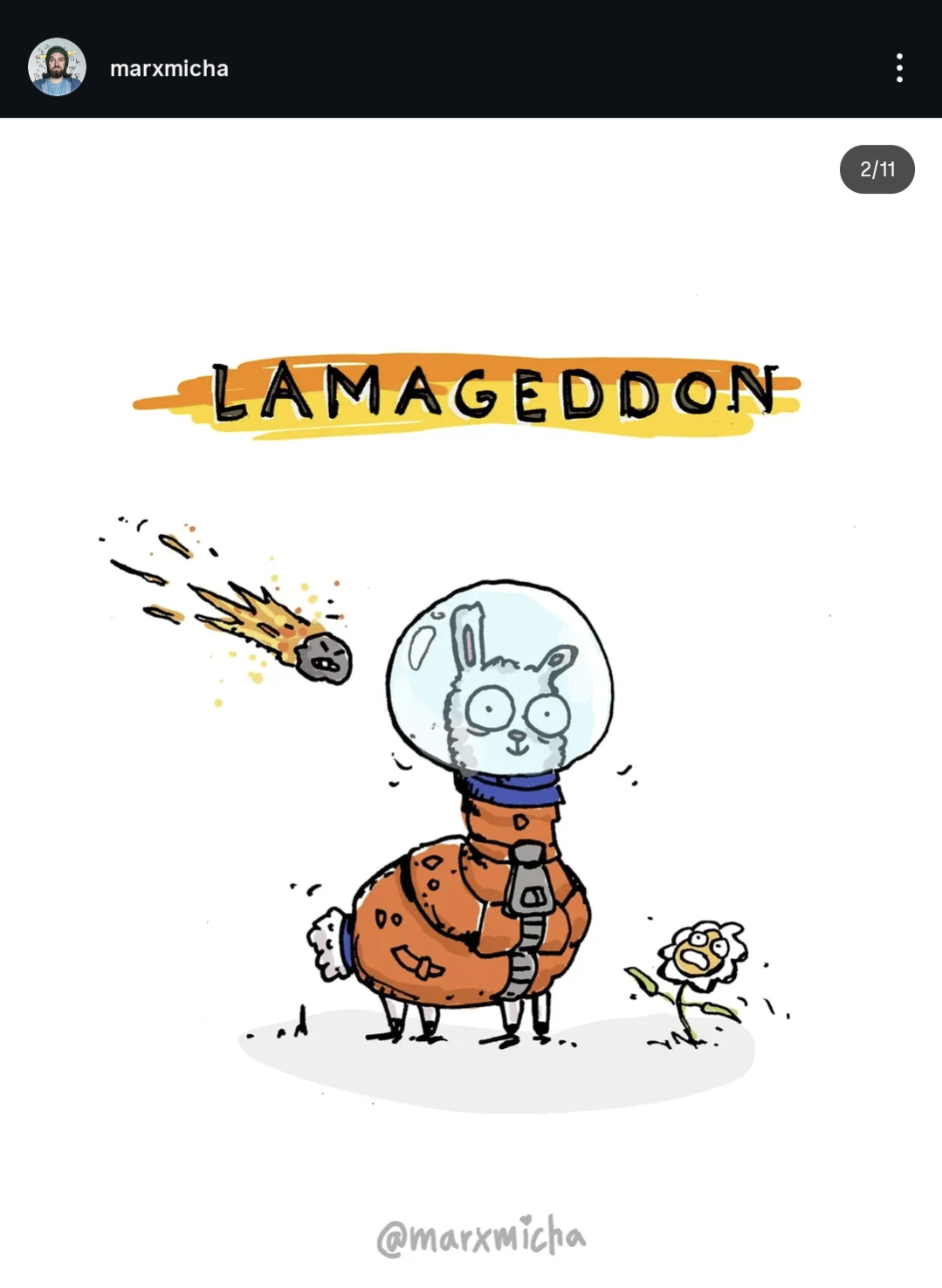Open marxmicha's profile picture
The image size is (942, 1288).
pyautogui.click(x=57, y=67)
